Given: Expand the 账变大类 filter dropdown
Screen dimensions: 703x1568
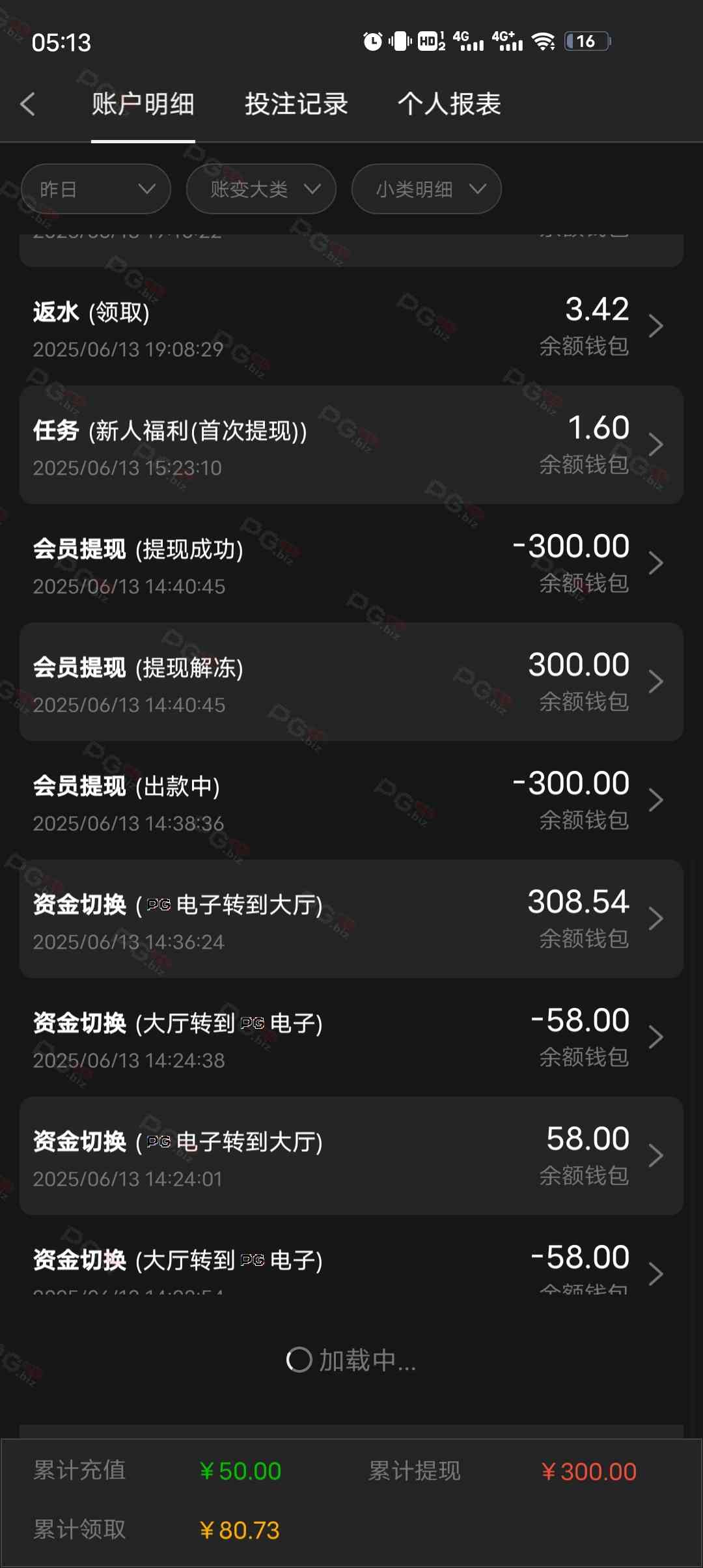Looking at the screenshot, I should pyautogui.click(x=261, y=189).
